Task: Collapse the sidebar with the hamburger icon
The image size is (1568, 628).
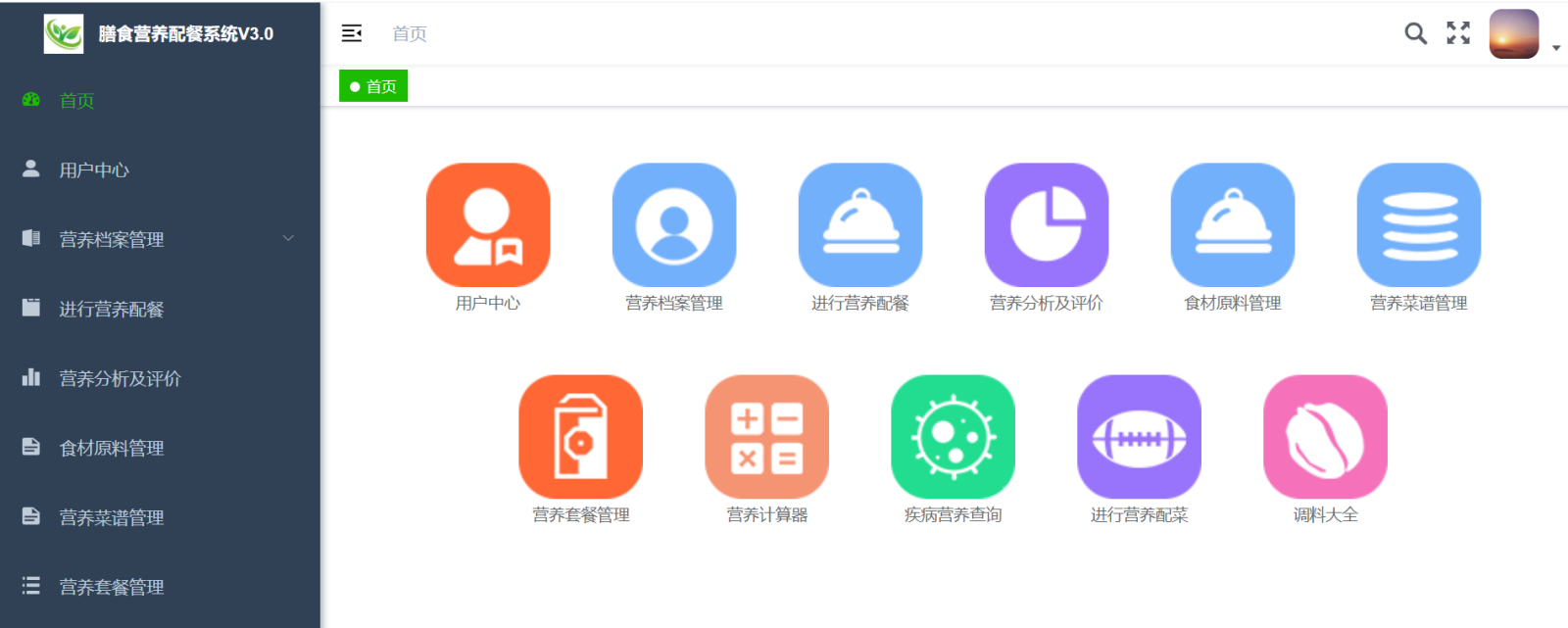Action: 351,33
